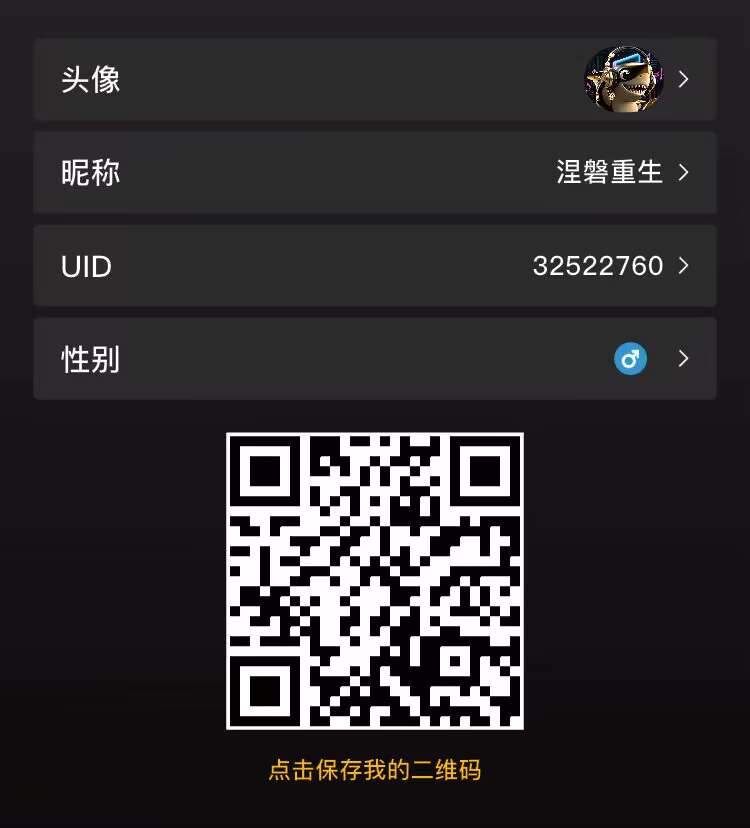This screenshot has height=828, width=750.
Task: Open gender settings via 性别 chevron
Action: (684, 358)
